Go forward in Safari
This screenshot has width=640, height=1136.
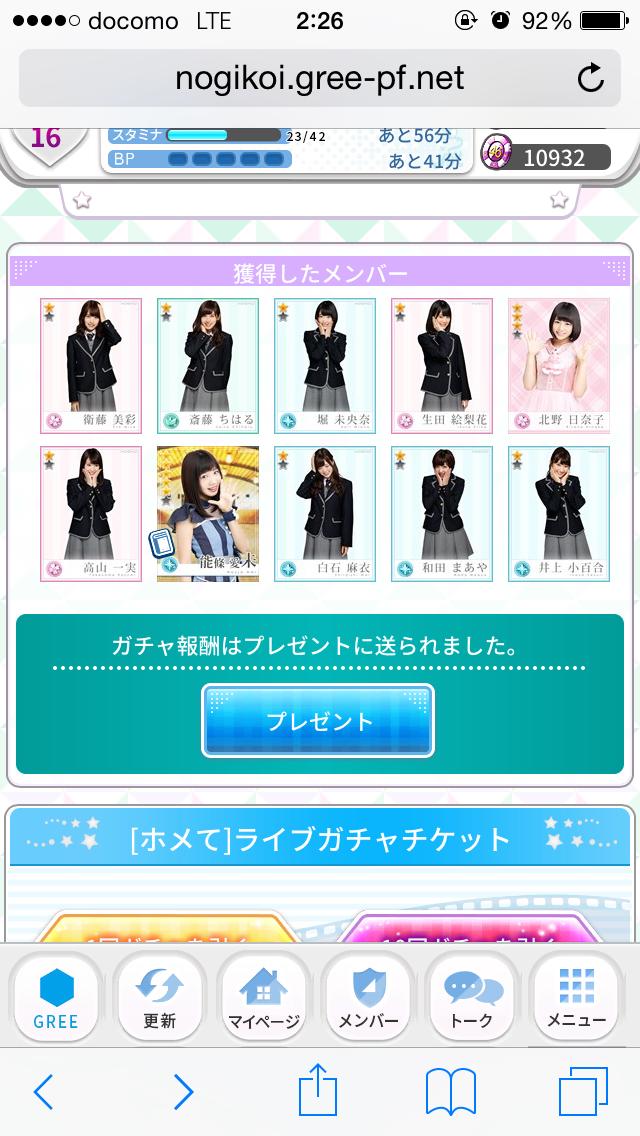click(x=182, y=1091)
